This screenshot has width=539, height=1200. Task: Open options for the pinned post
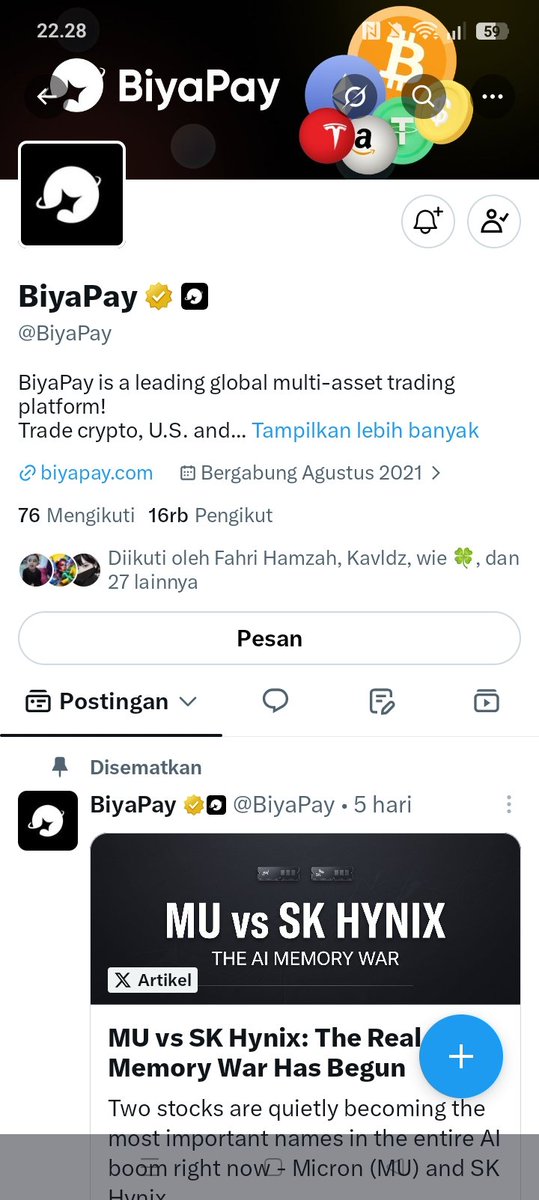pyautogui.click(x=509, y=804)
